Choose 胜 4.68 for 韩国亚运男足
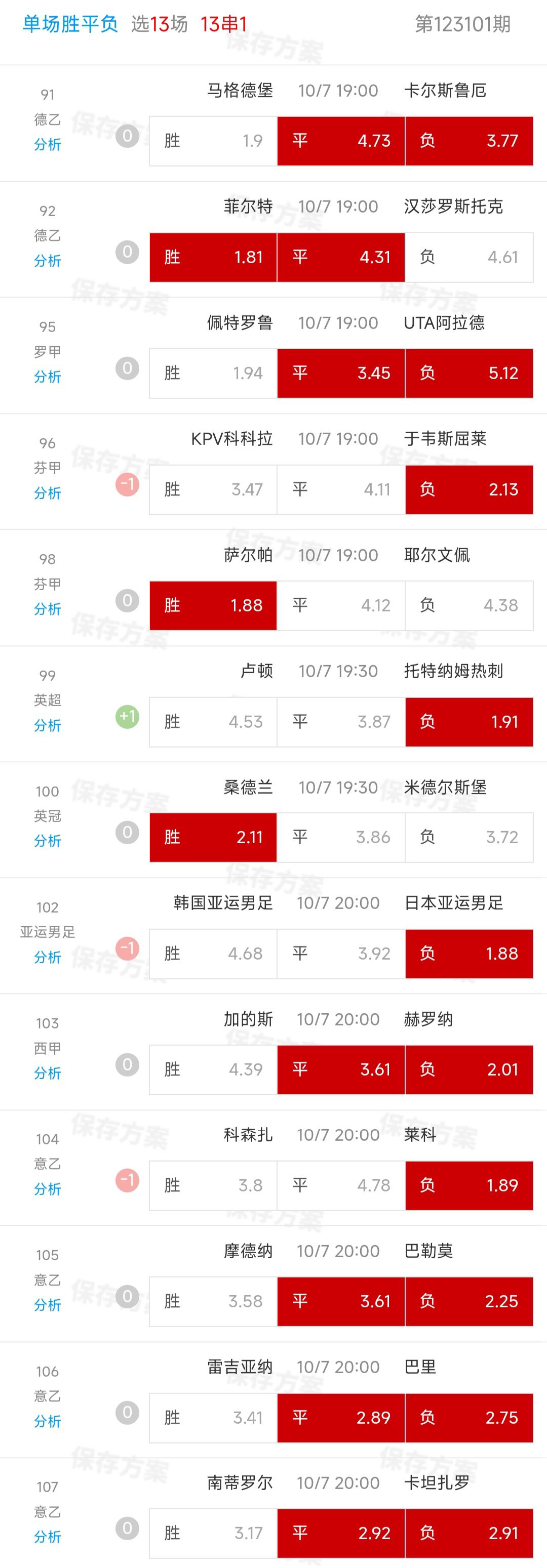 (x=213, y=953)
